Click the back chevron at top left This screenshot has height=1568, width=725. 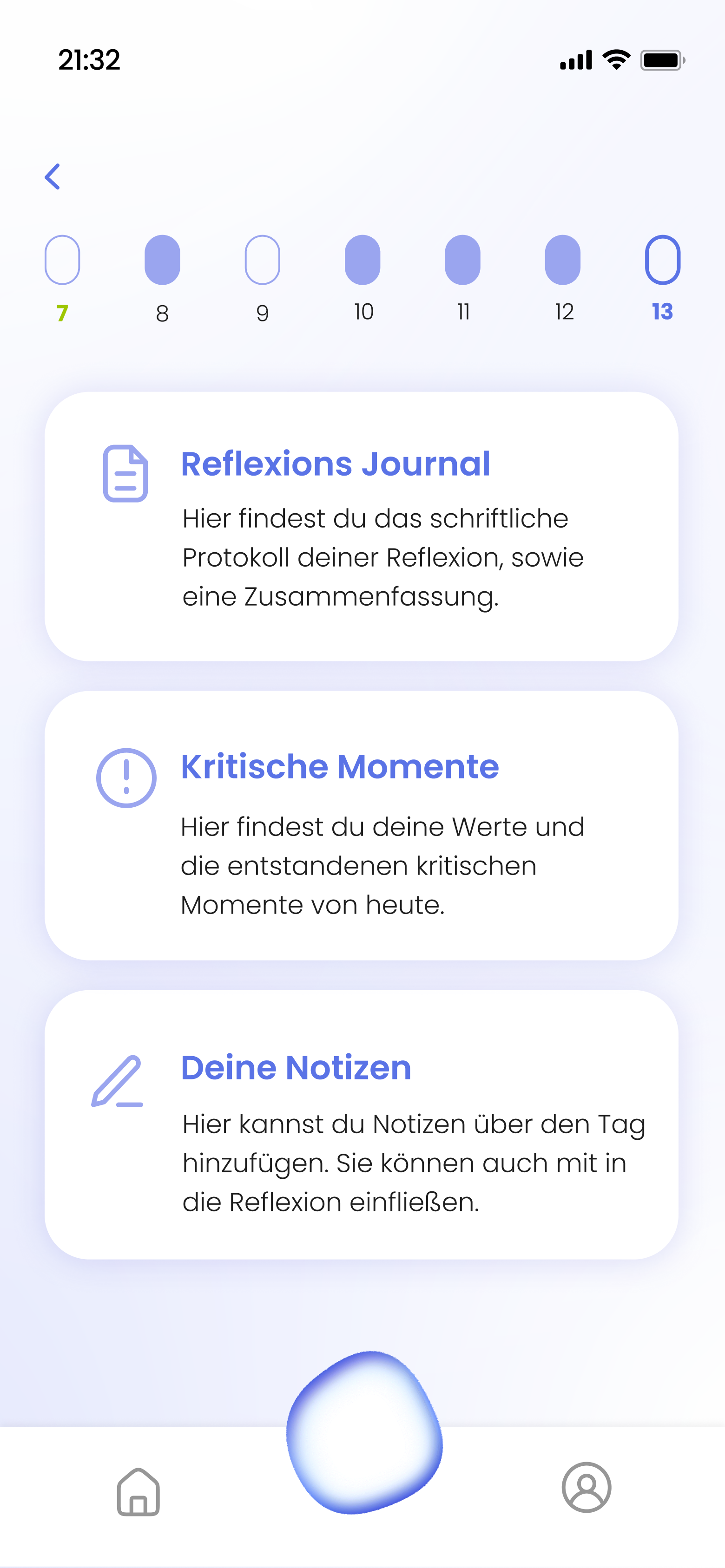point(53,176)
